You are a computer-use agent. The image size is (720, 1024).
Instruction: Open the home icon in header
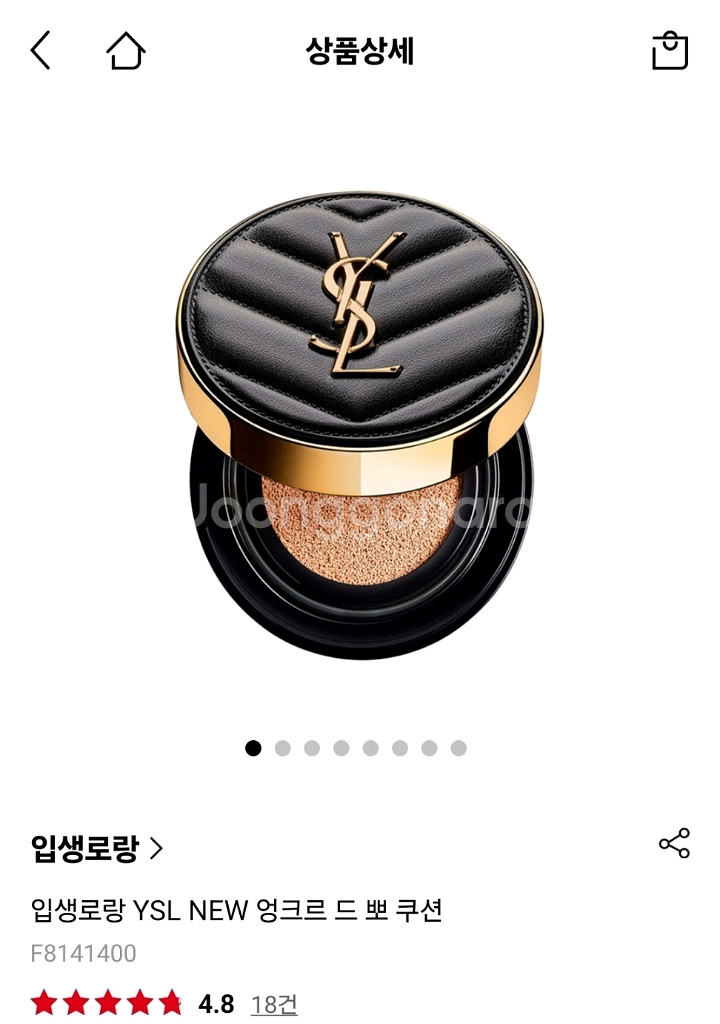[x=125, y=51]
